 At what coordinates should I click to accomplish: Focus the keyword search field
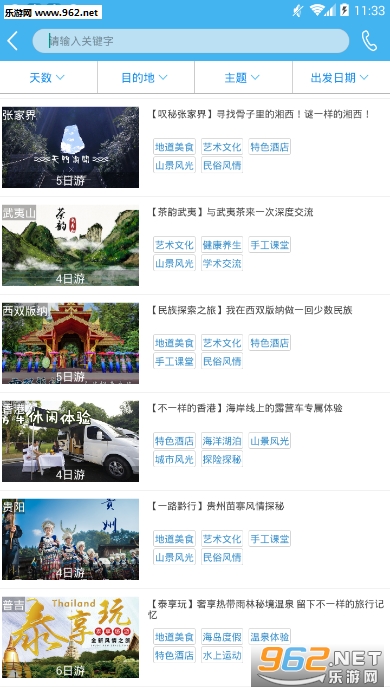tap(191, 41)
